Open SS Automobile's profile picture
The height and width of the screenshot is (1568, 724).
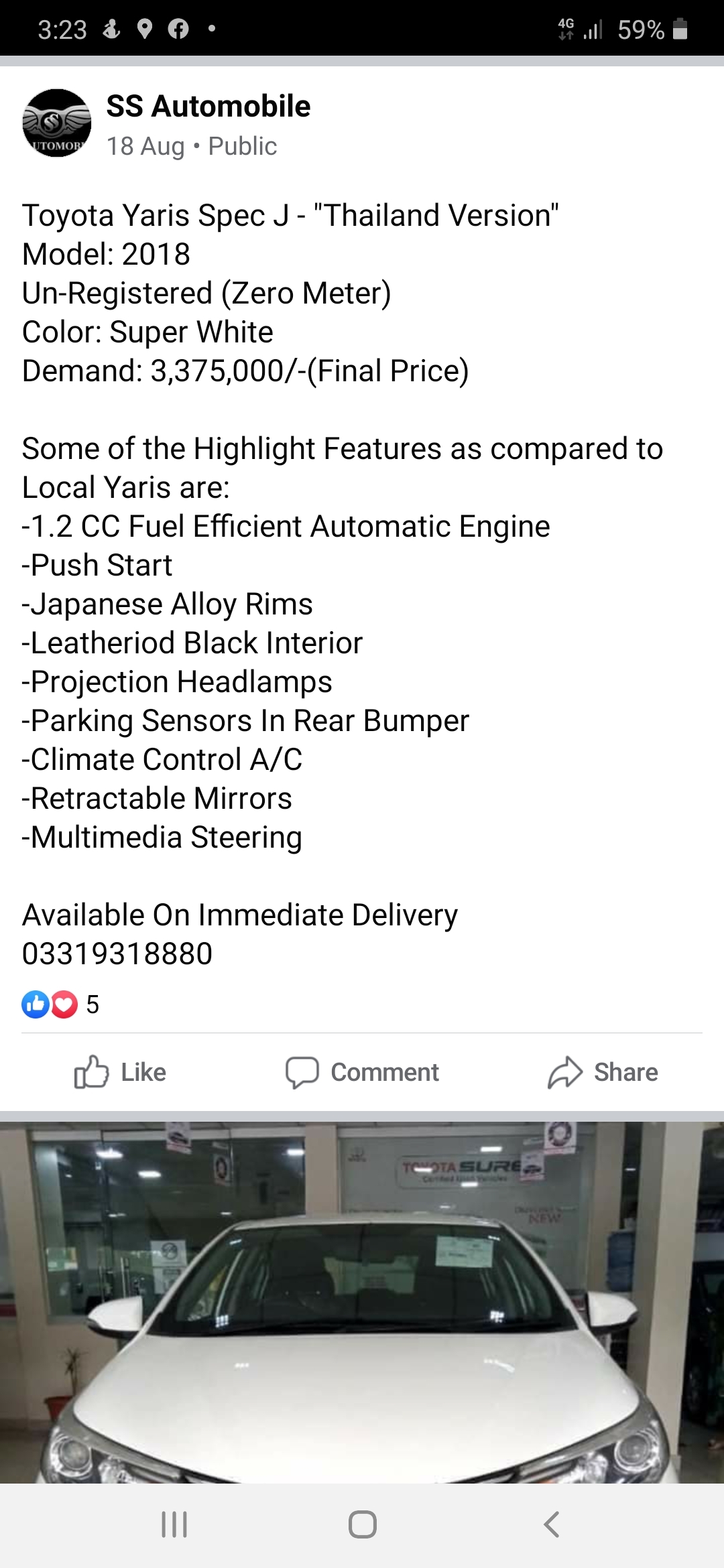(x=56, y=123)
